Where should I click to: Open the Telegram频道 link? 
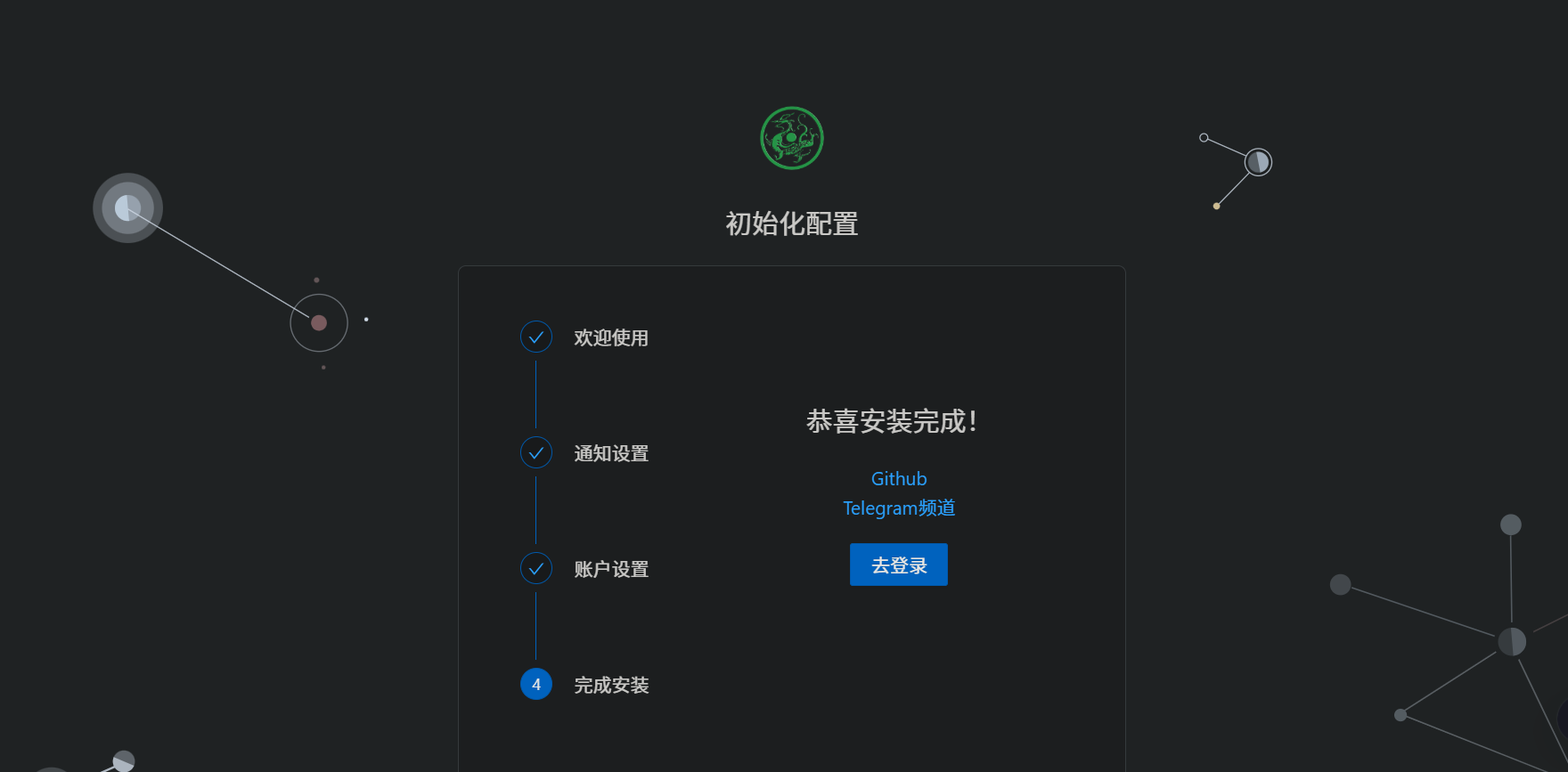pos(898,508)
